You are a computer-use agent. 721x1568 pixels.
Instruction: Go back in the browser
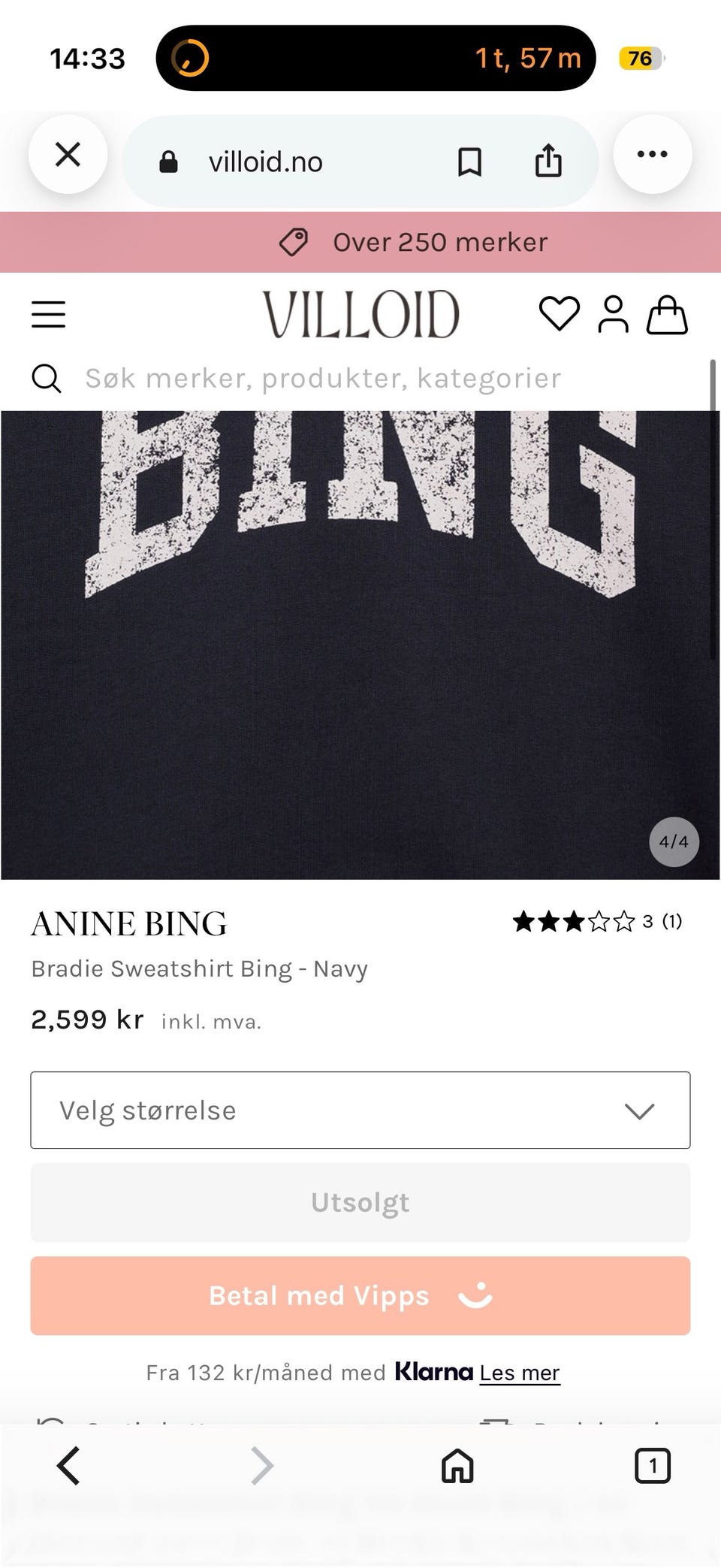point(68,1466)
